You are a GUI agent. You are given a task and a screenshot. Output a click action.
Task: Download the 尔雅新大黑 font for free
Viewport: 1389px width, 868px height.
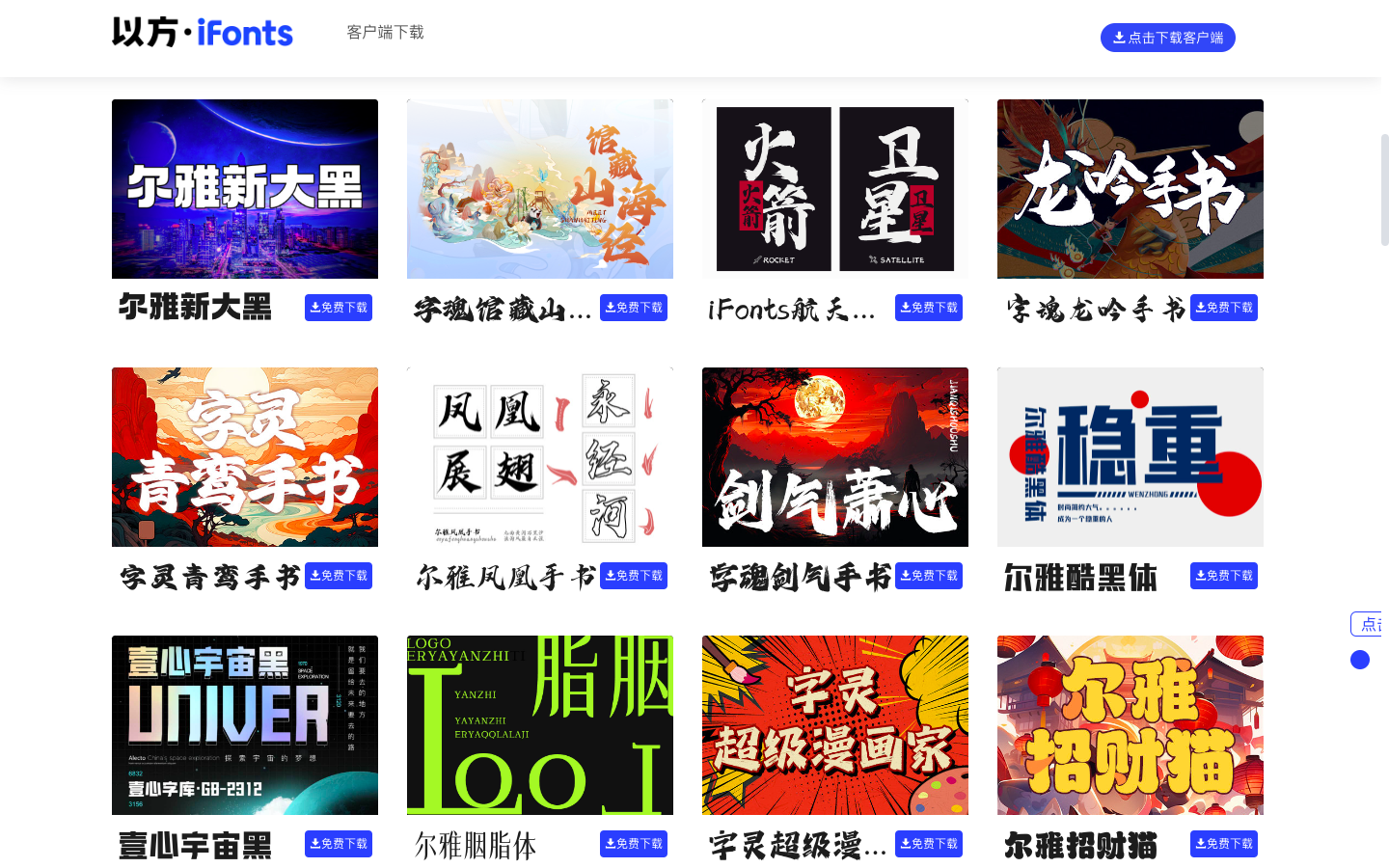339,308
